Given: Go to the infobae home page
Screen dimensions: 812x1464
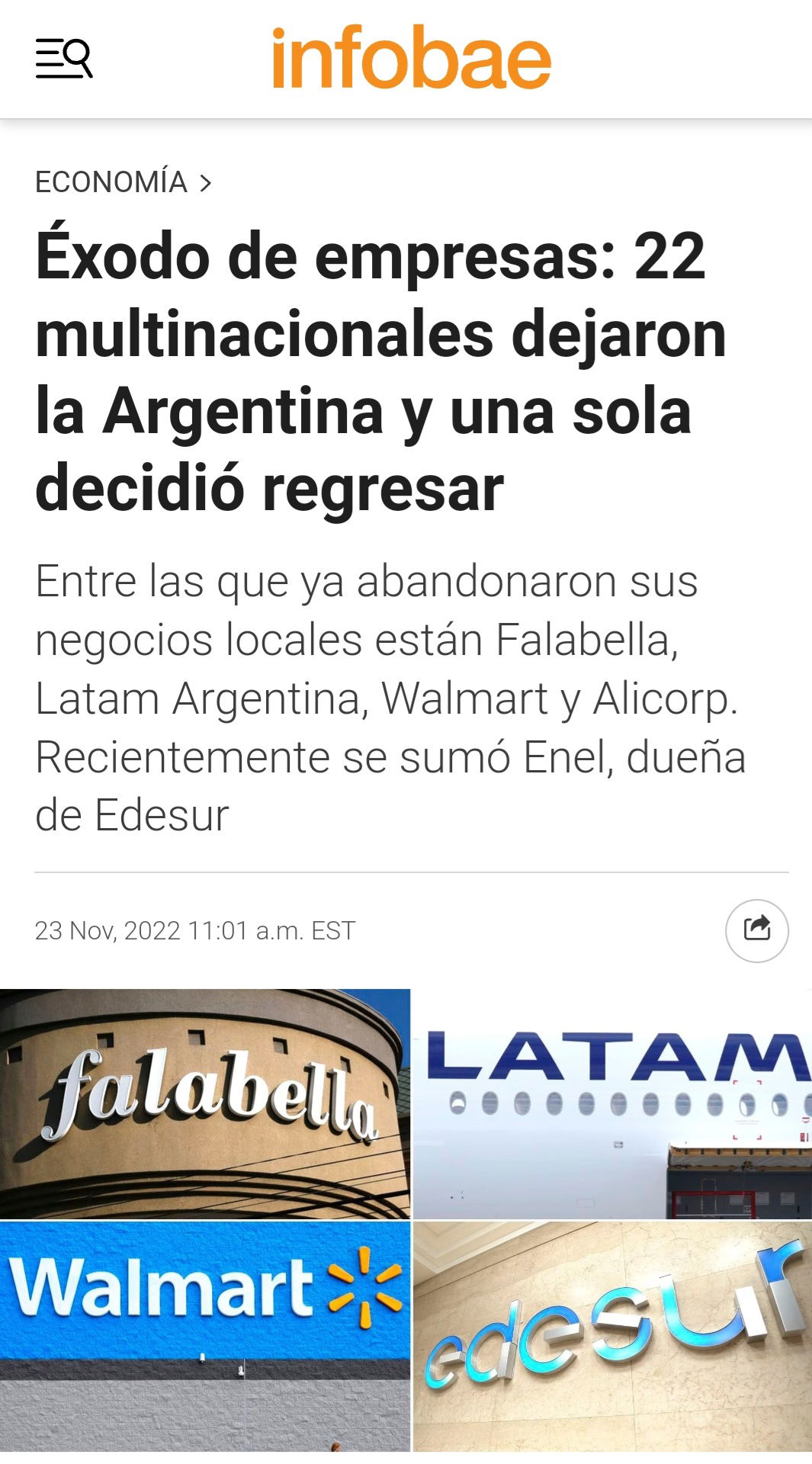Looking at the screenshot, I should pyautogui.click(x=411, y=57).
